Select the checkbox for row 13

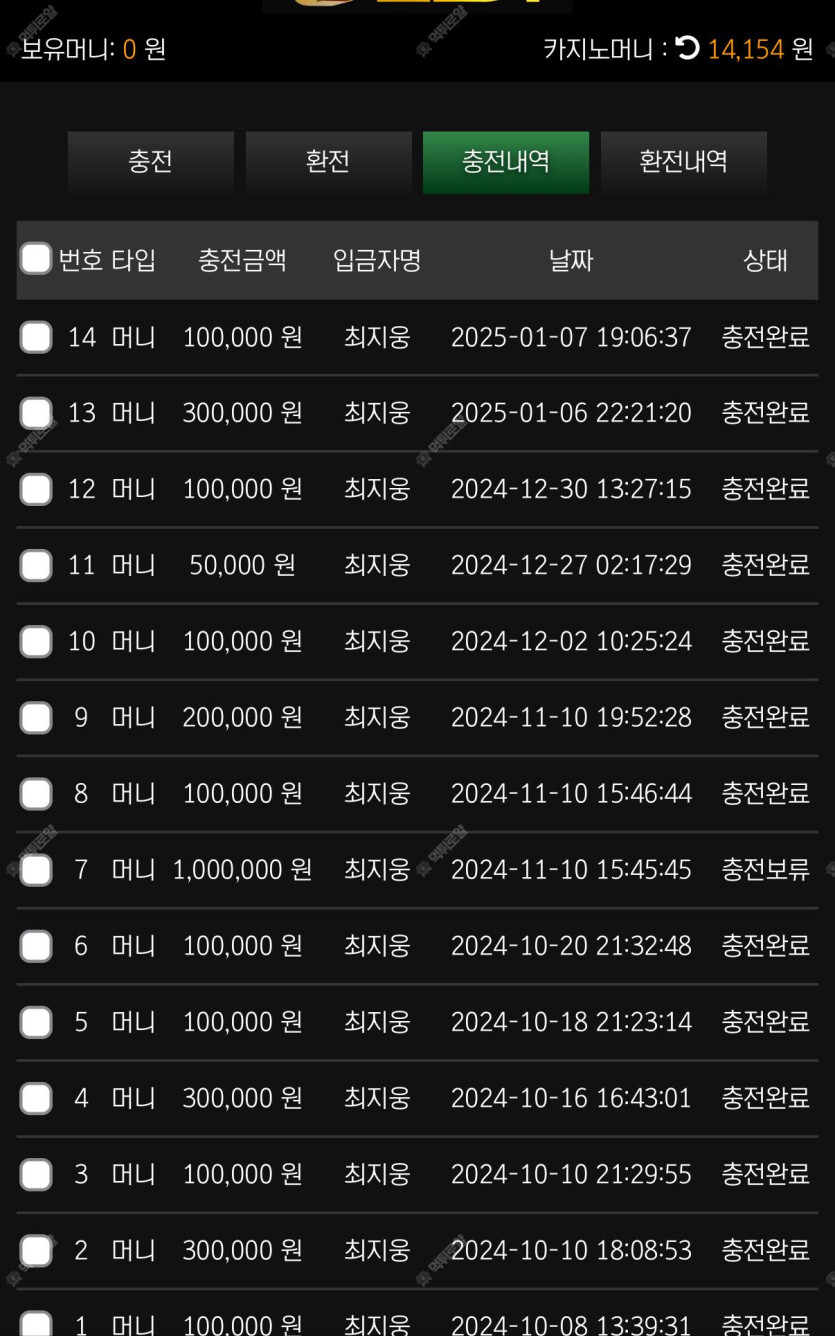36,413
